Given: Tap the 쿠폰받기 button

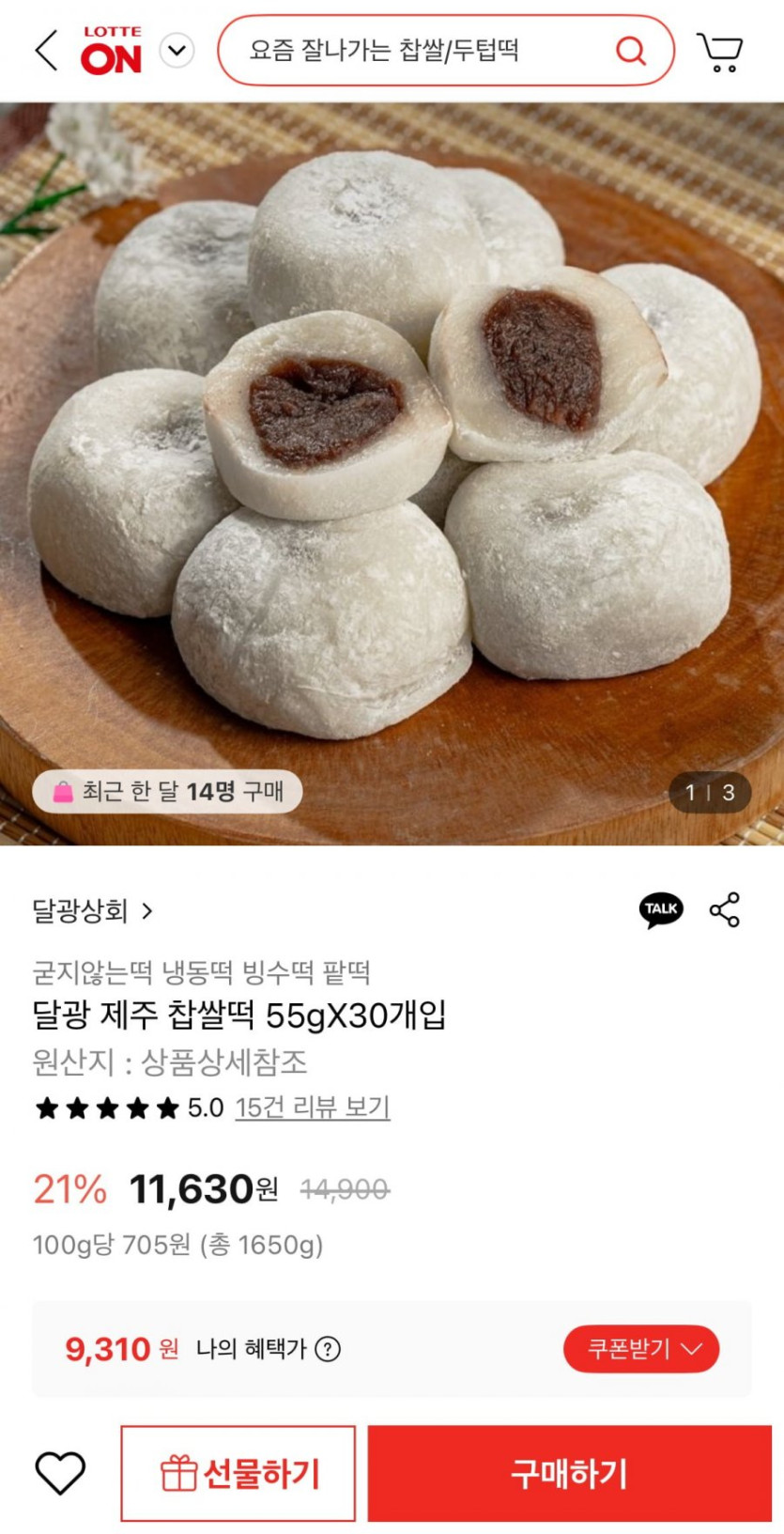Looking at the screenshot, I should [x=641, y=1349].
